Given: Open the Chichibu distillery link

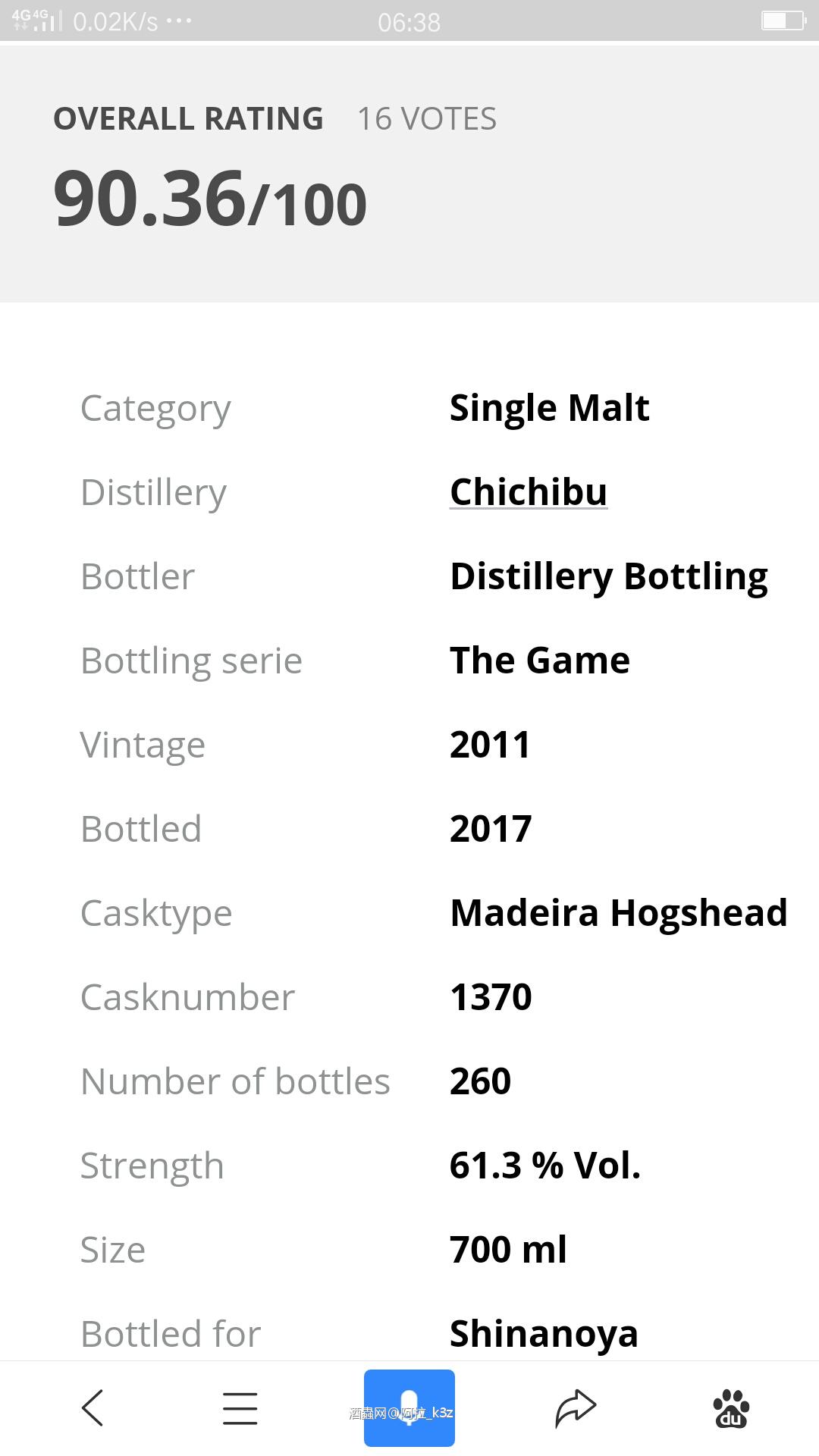Looking at the screenshot, I should coord(529,492).
